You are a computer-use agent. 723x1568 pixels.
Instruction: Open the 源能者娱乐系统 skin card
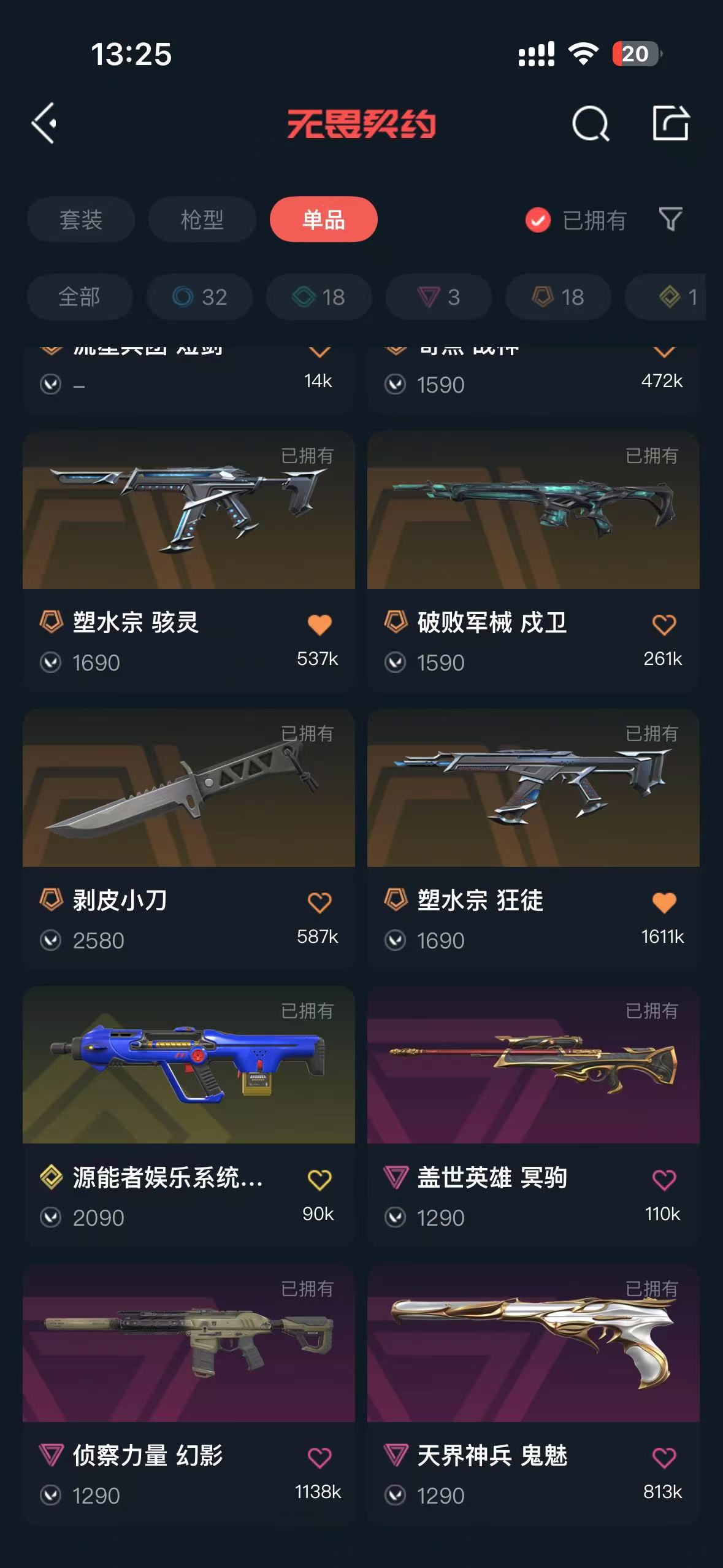pyautogui.click(x=188, y=1066)
